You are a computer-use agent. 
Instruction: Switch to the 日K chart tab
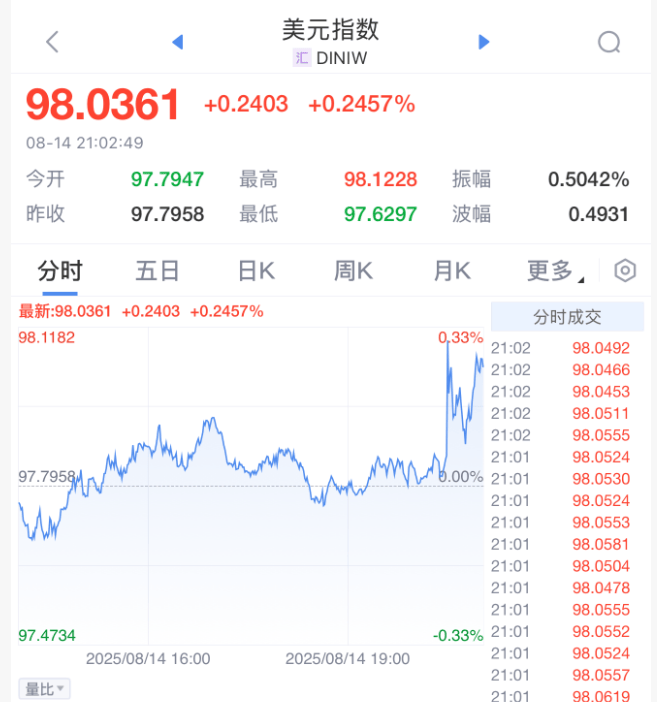click(x=256, y=271)
